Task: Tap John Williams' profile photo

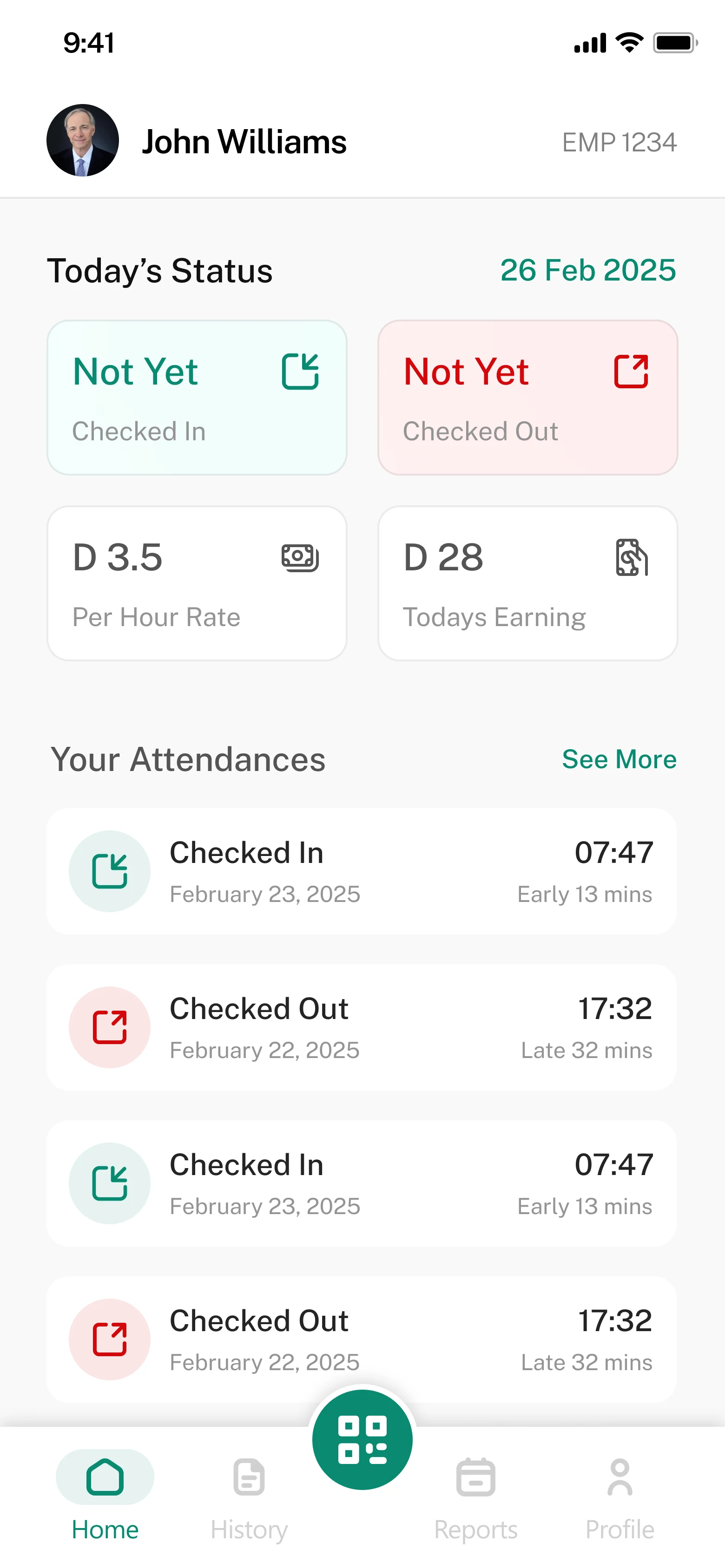Action: [83, 141]
